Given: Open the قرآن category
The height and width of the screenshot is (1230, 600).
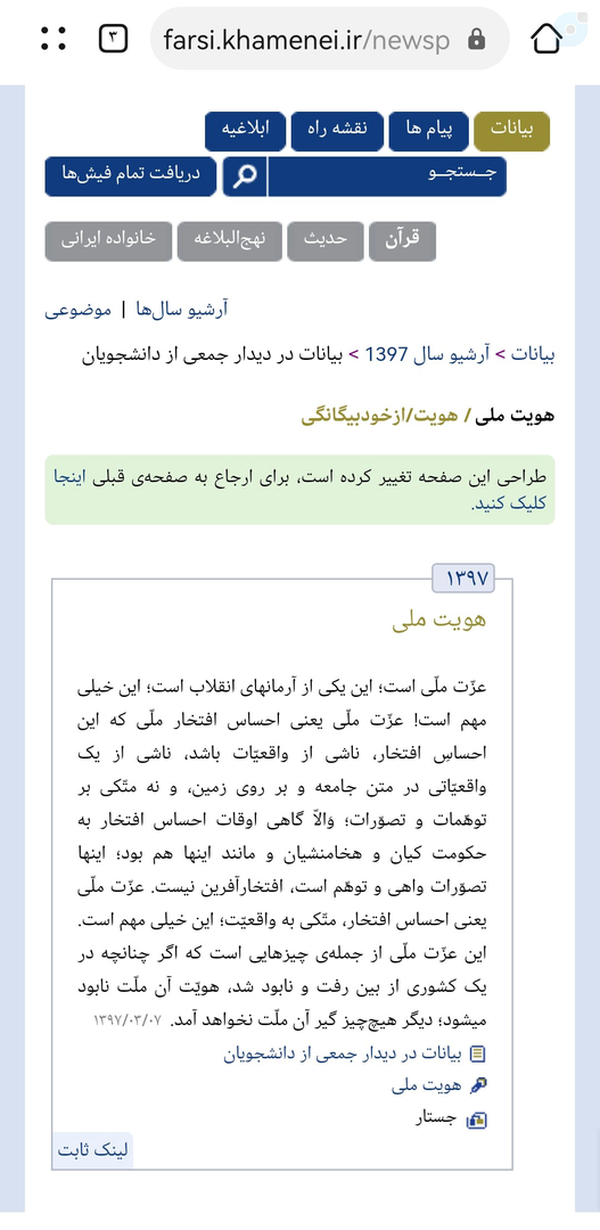Looking at the screenshot, I should [x=402, y=241].
